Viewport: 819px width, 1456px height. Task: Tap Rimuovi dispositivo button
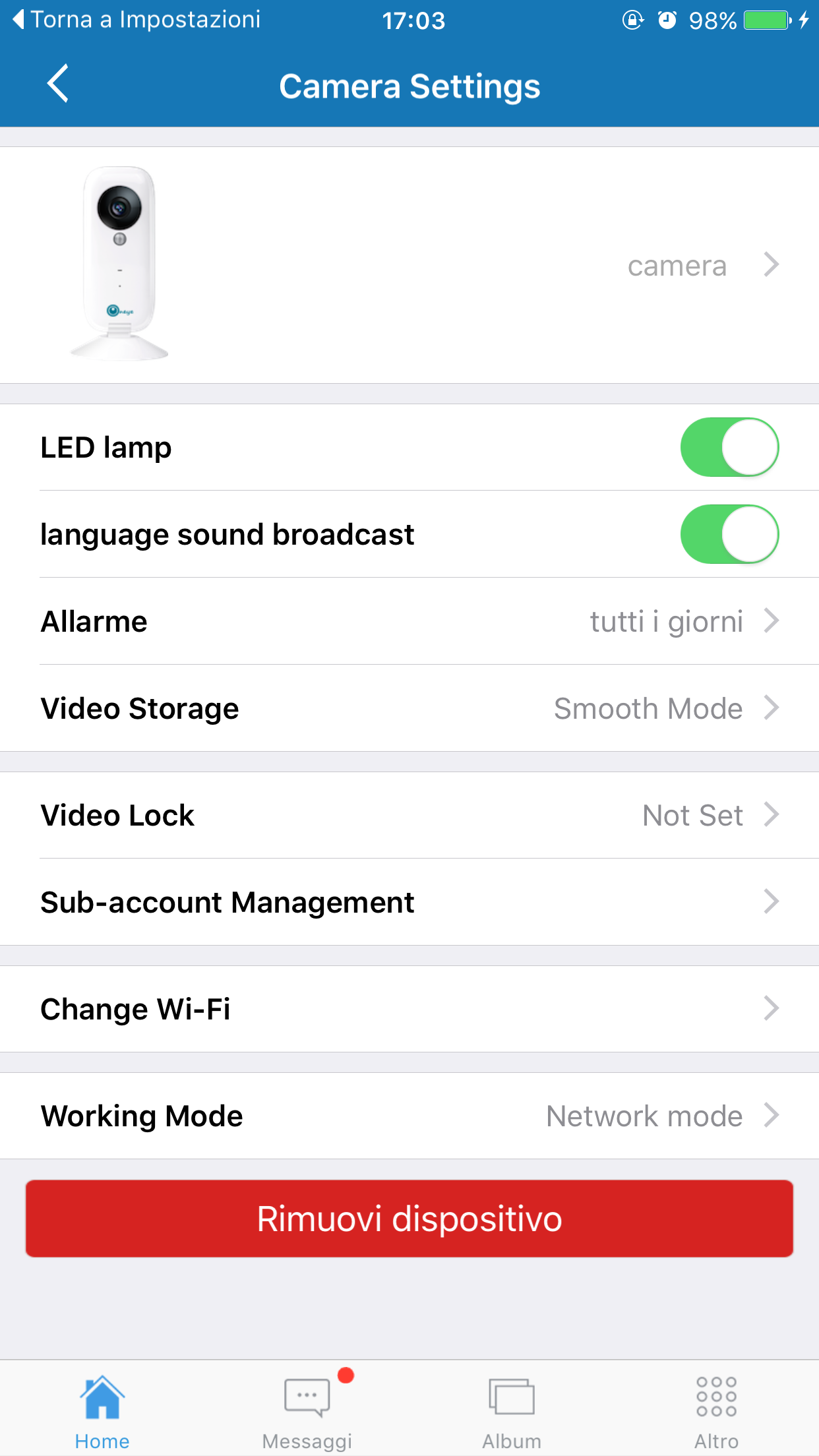click(409, 1219)
